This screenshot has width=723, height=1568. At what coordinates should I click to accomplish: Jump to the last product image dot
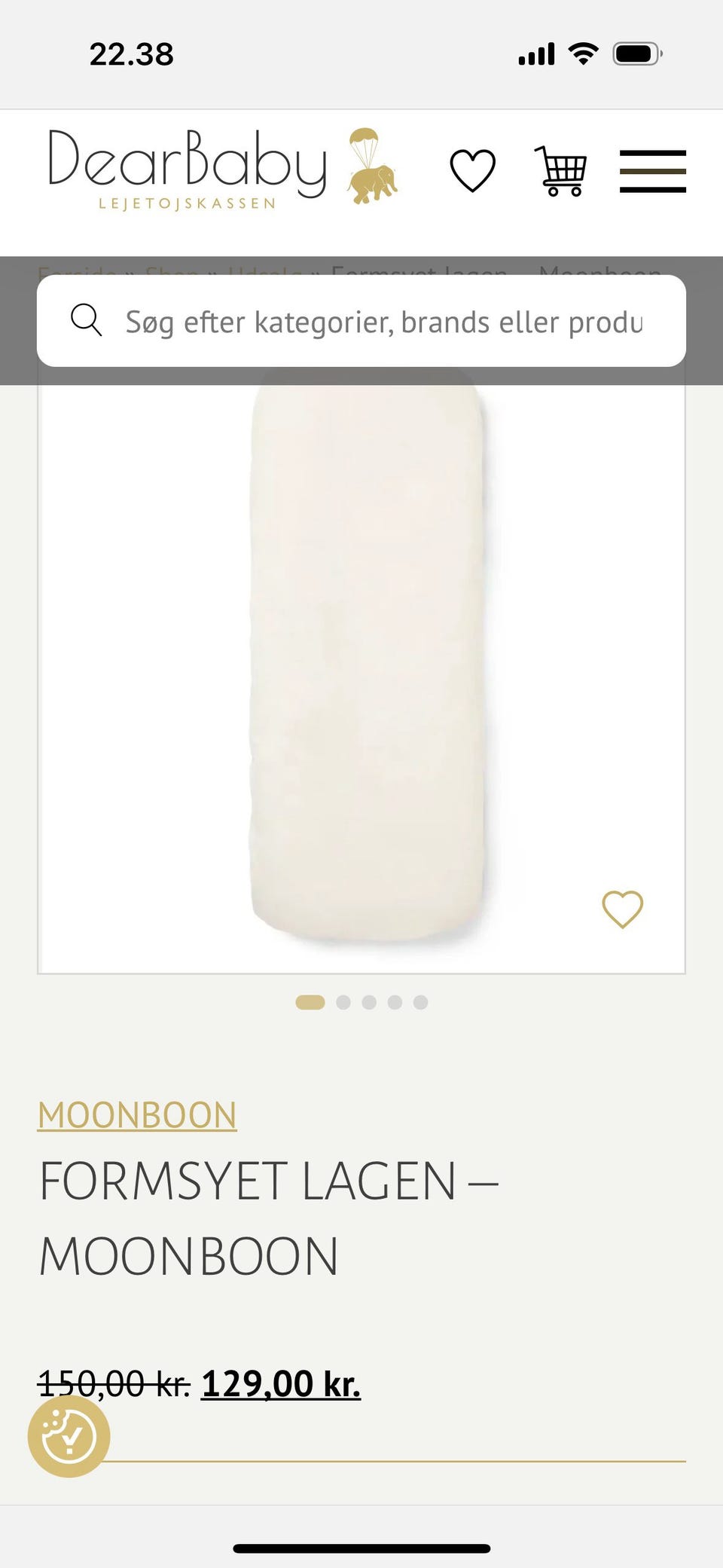[421, 1002]
